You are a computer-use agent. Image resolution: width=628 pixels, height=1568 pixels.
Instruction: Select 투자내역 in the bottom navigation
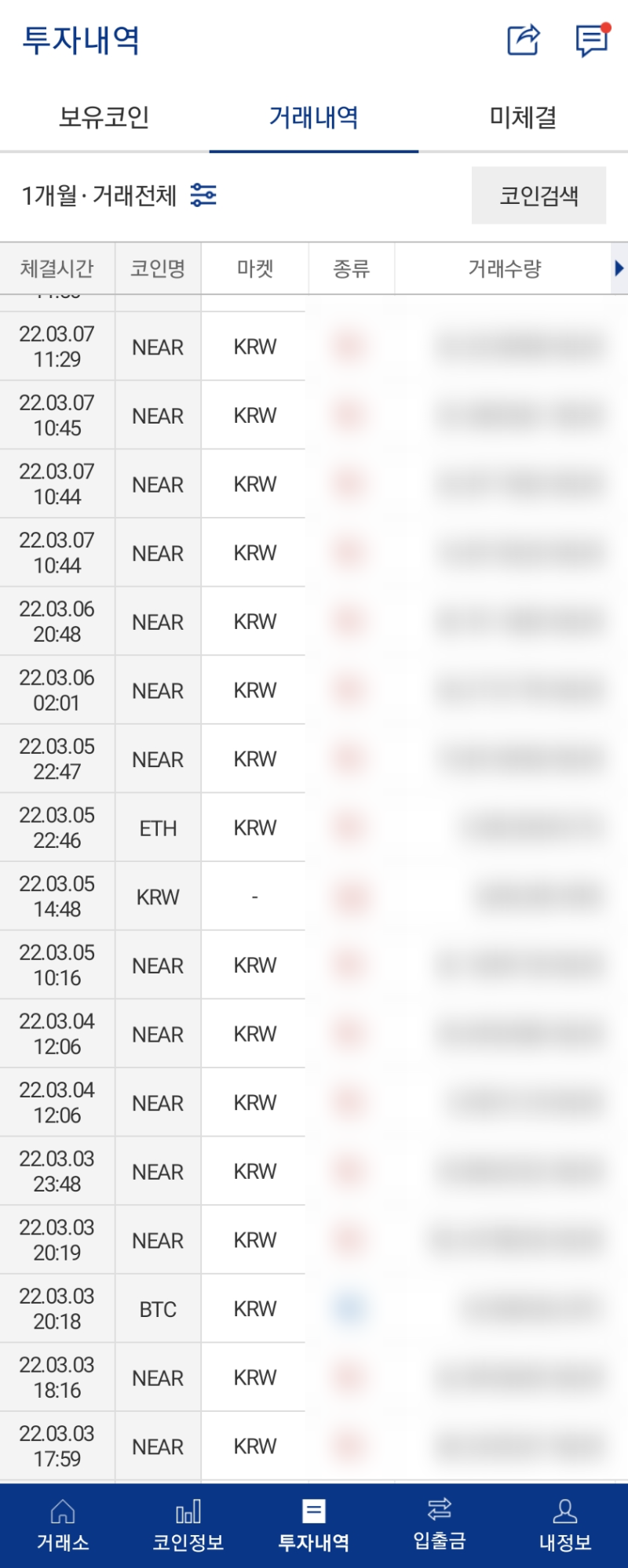pyautogui.click(x=314, y=1525)
